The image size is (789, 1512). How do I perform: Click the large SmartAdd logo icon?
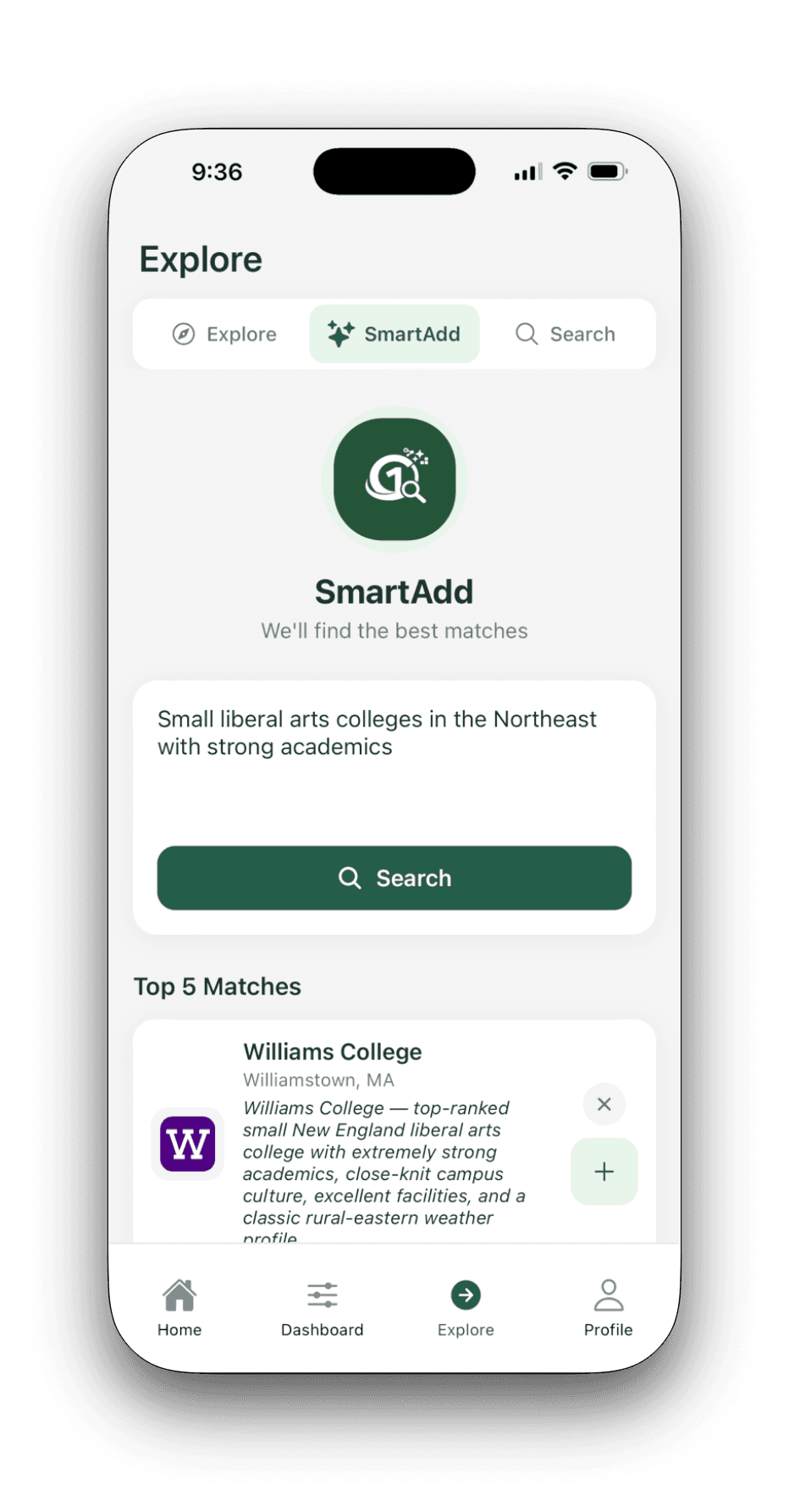394,479
